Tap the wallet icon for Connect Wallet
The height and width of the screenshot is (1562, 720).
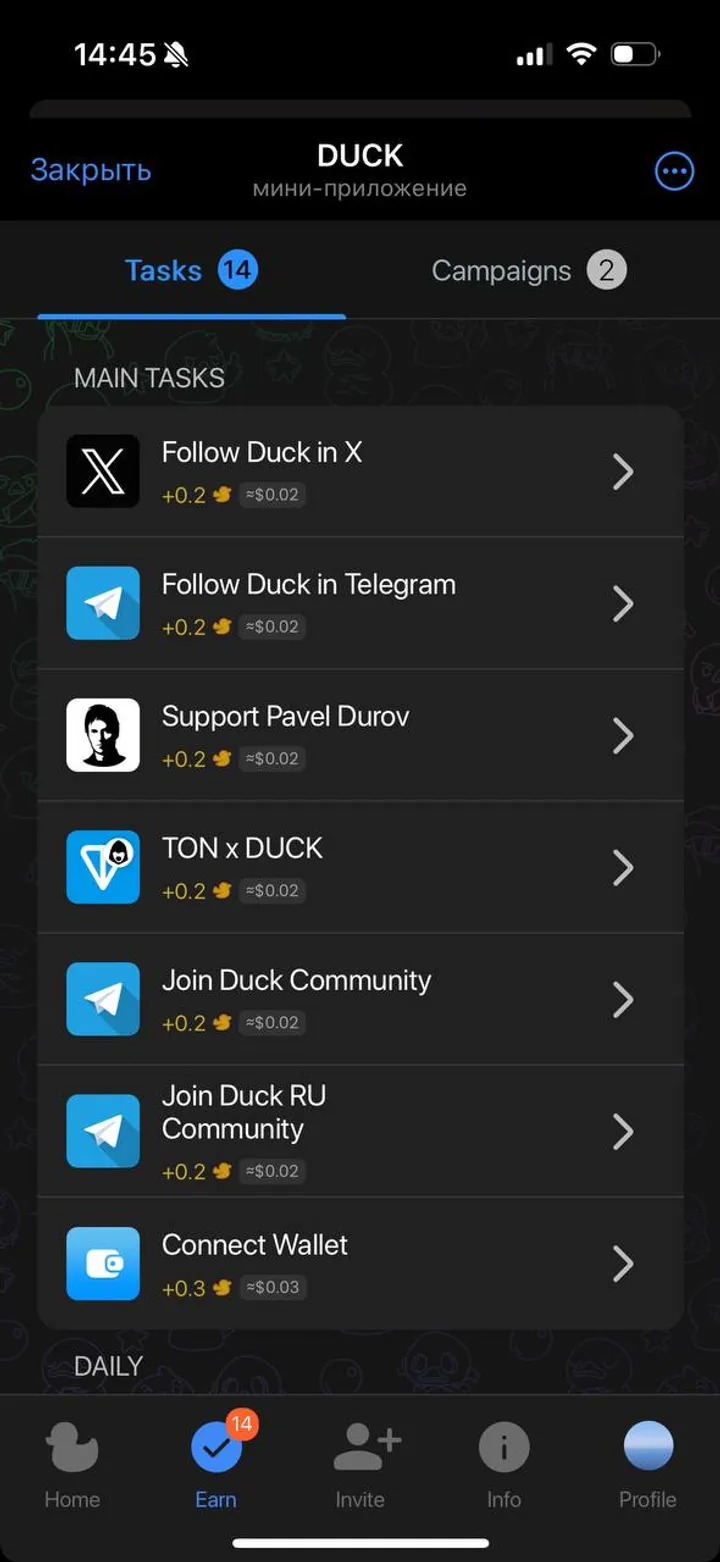pyautogui.click(x=102, y=1263)
